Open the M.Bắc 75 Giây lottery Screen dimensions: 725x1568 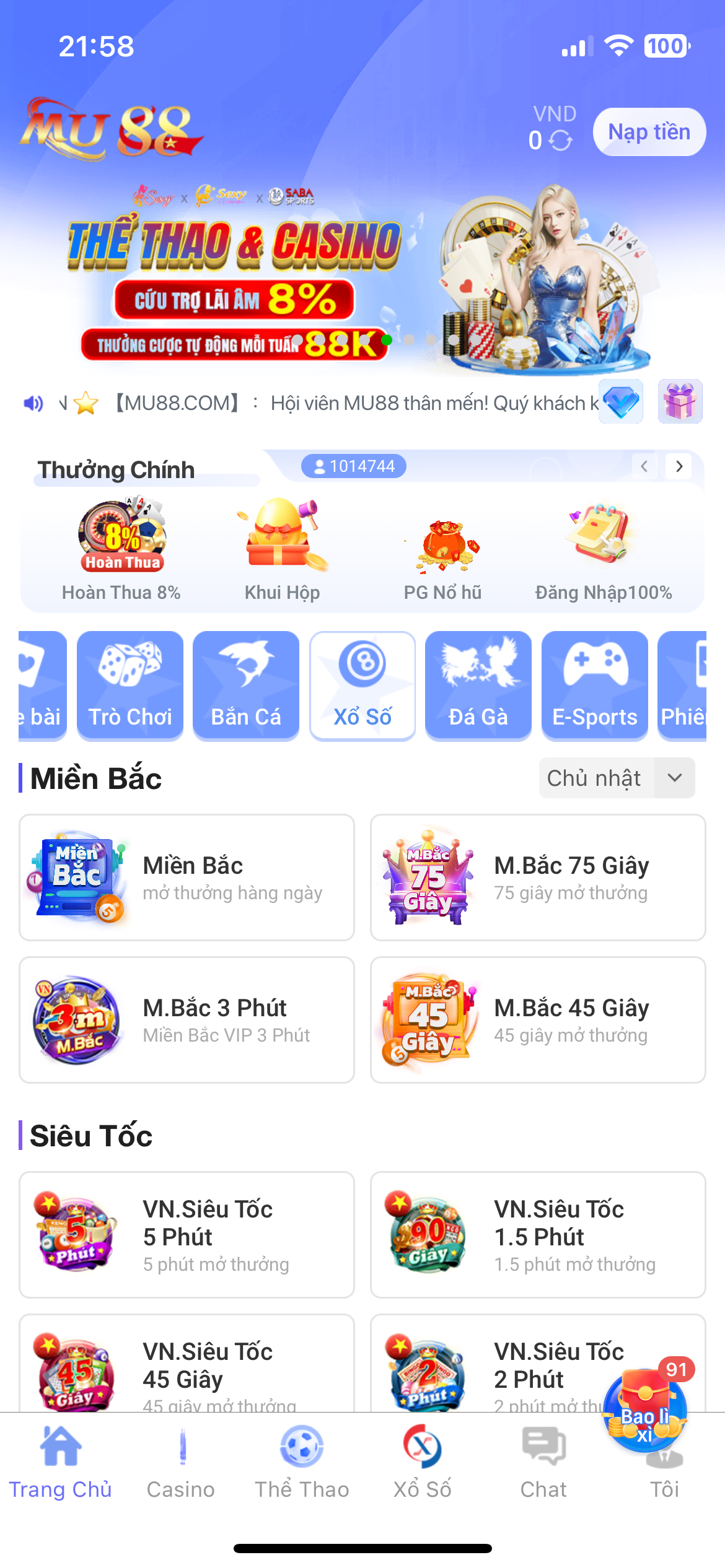click(538, 877)
